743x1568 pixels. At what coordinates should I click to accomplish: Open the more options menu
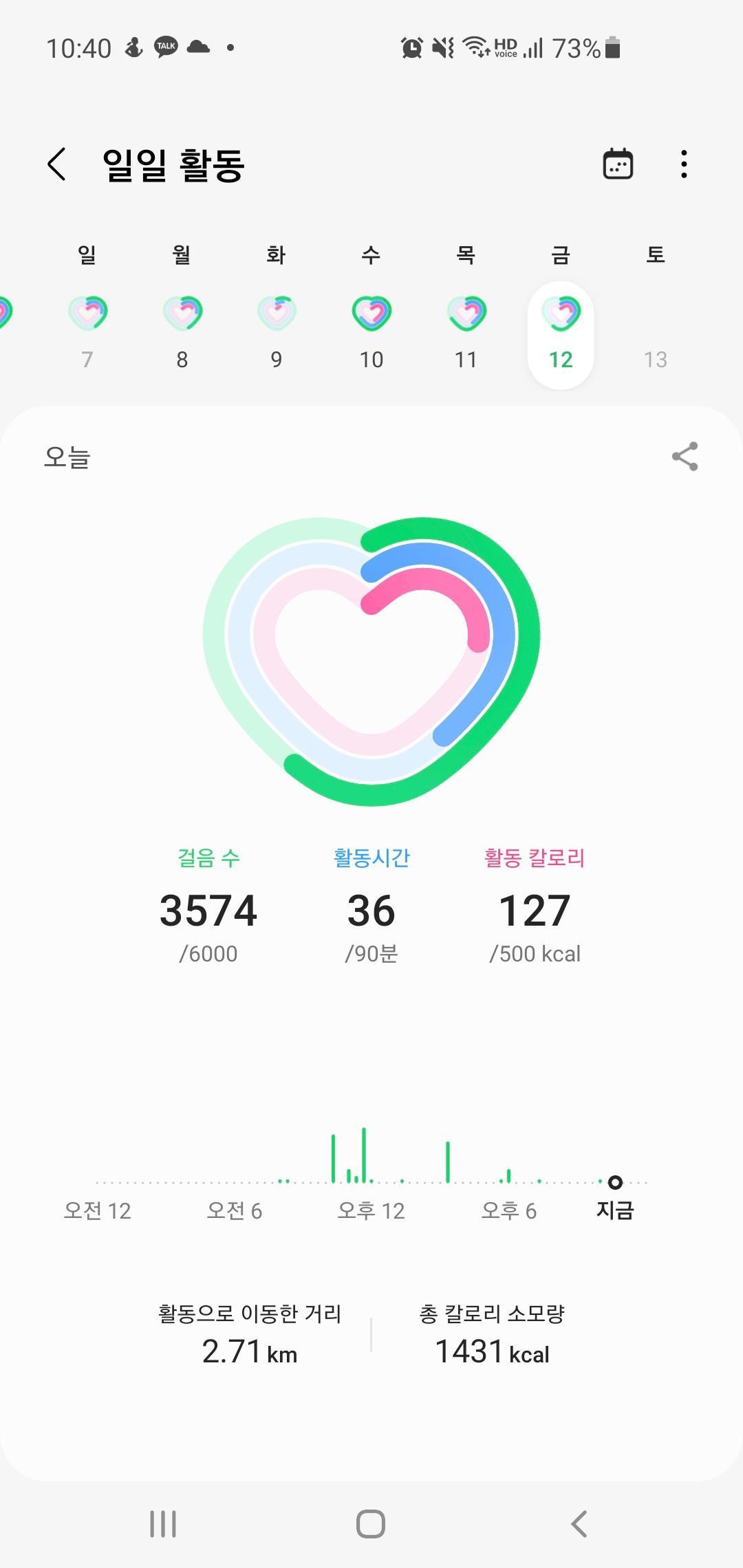[683, 165]
